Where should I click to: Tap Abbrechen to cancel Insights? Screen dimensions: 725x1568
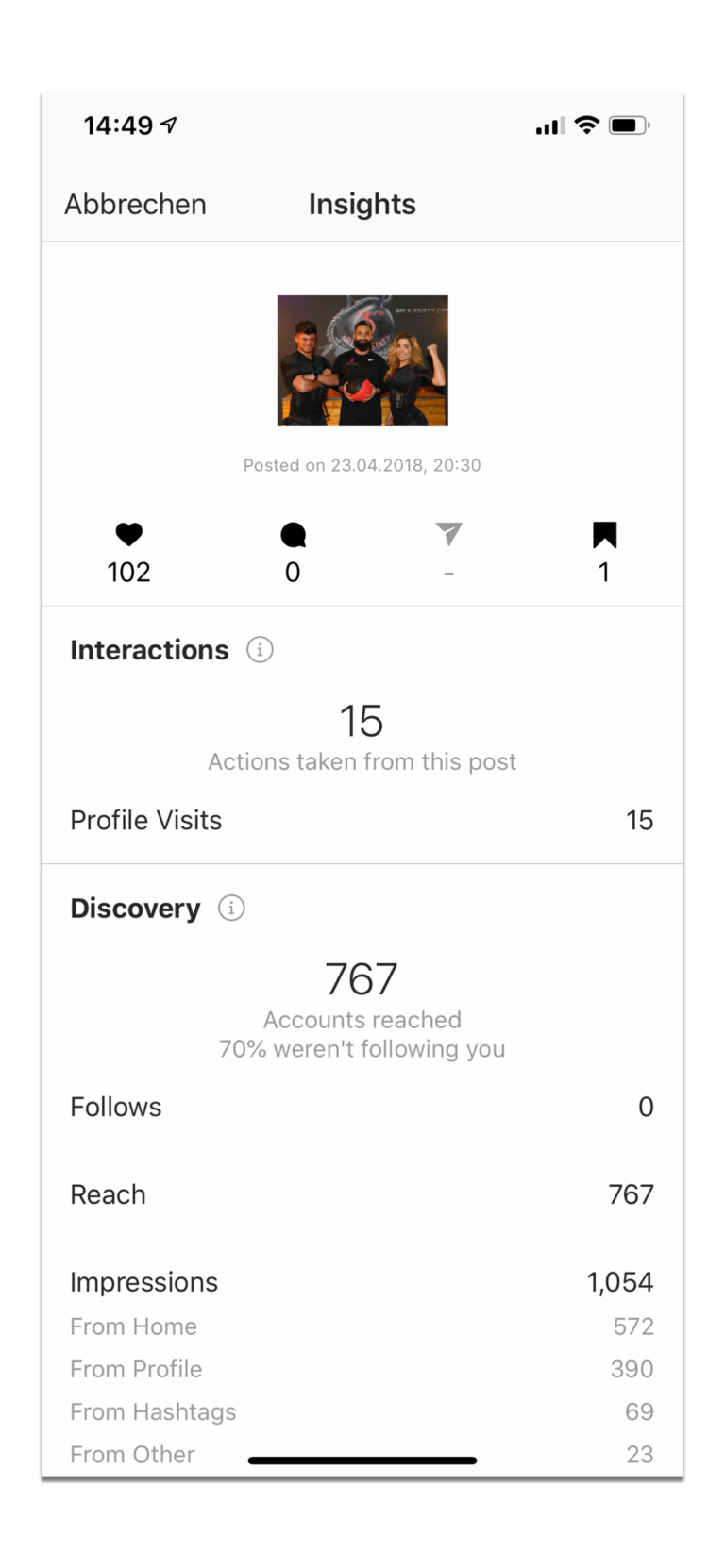click(x=135, y=204)
